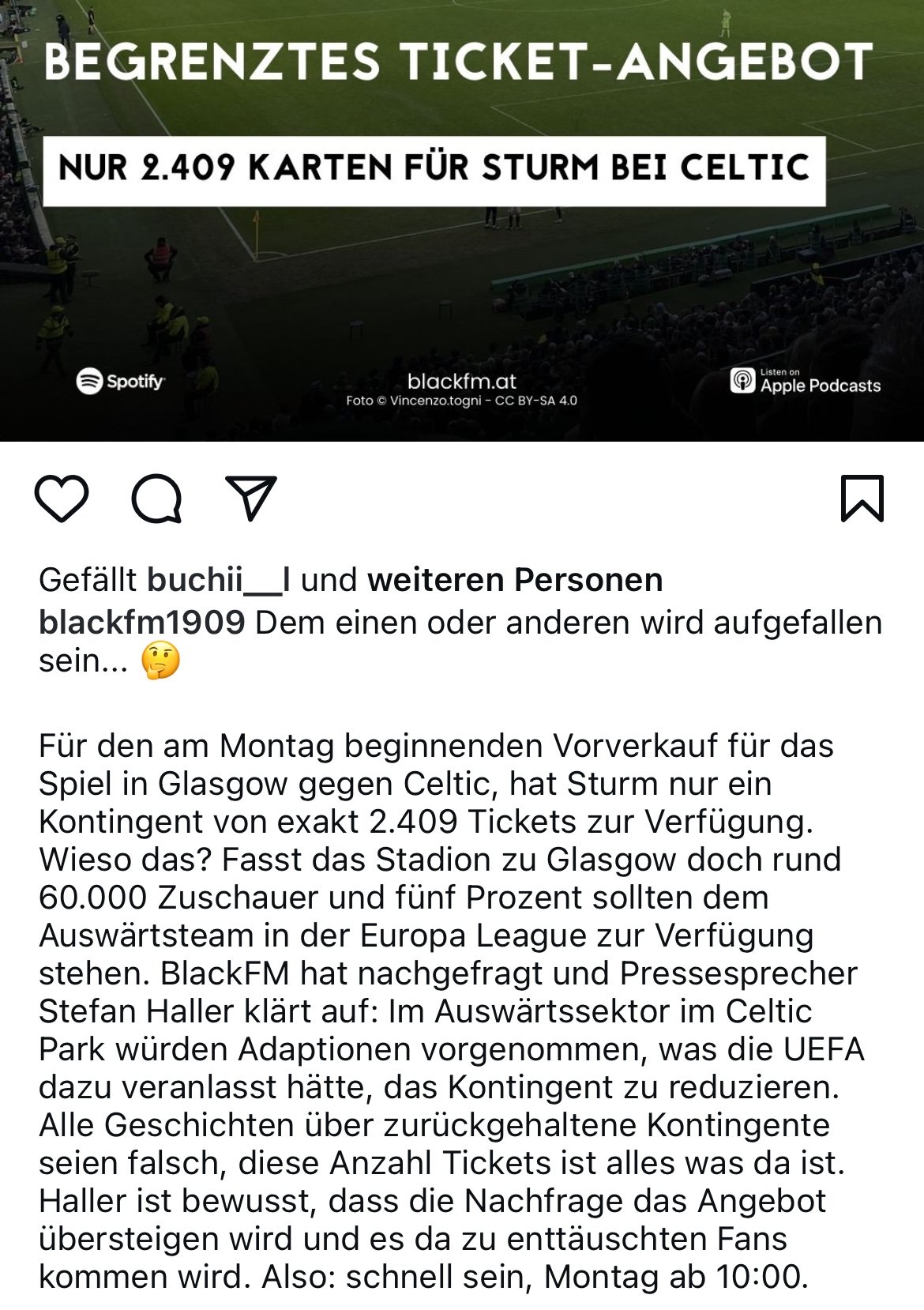Image resolution: width=924 pixels, height=1310 pixels.
Task: Tap the ticket offer post image
Action: tap(462, 221)
